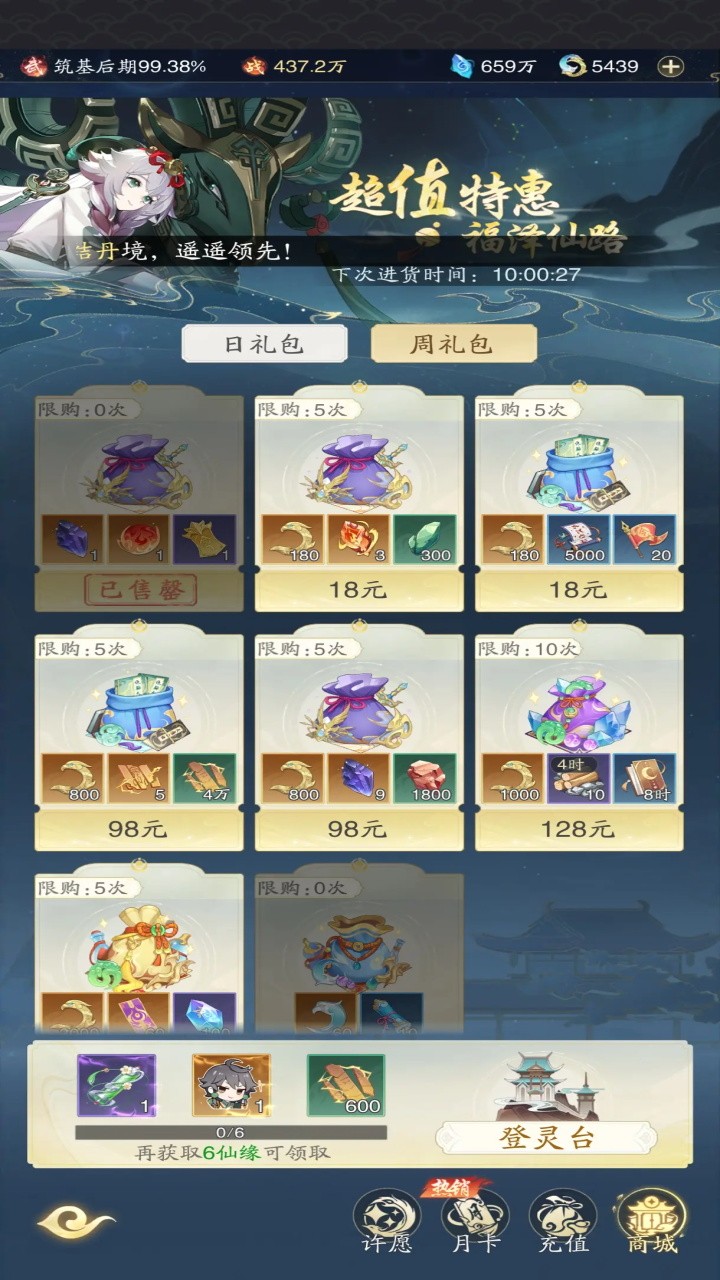This screenshot has width=720, height=1280.
Task: Purchase the 98元 purple bag with 1800 ore
Action: coord(358,829)
